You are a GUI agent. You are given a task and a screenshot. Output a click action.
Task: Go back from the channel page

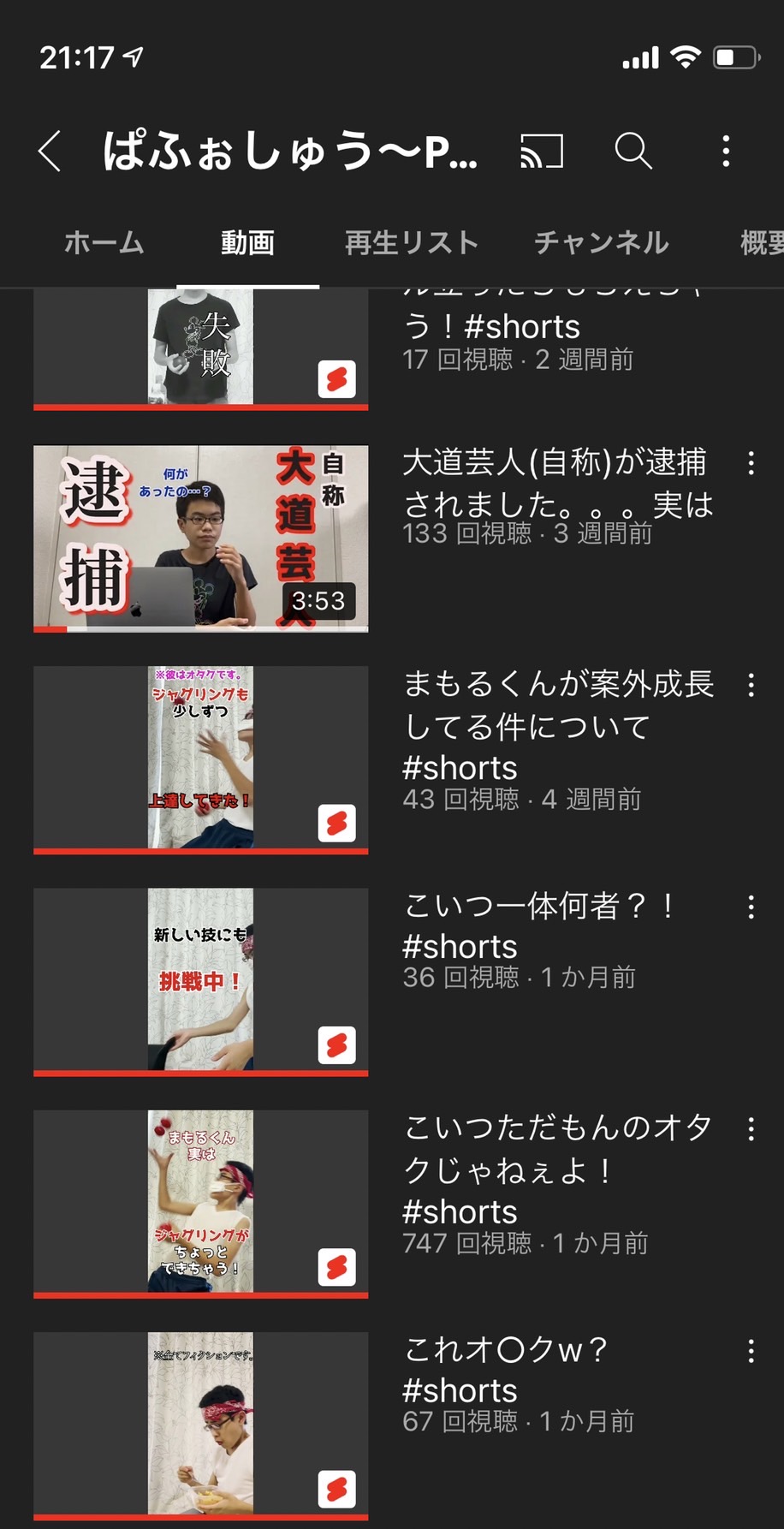pos(50,152)
